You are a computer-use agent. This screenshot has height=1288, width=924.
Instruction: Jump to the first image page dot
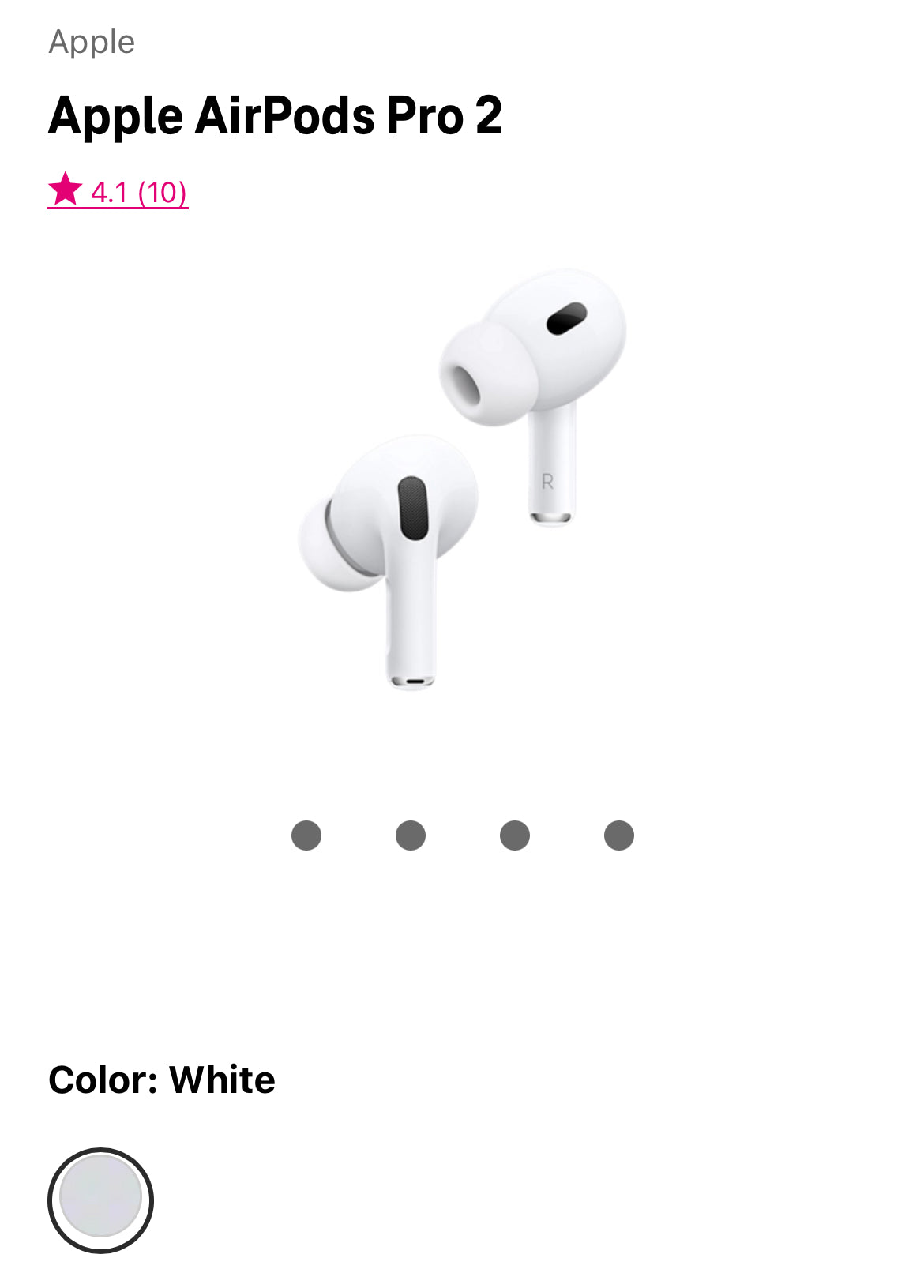[306, 836]
